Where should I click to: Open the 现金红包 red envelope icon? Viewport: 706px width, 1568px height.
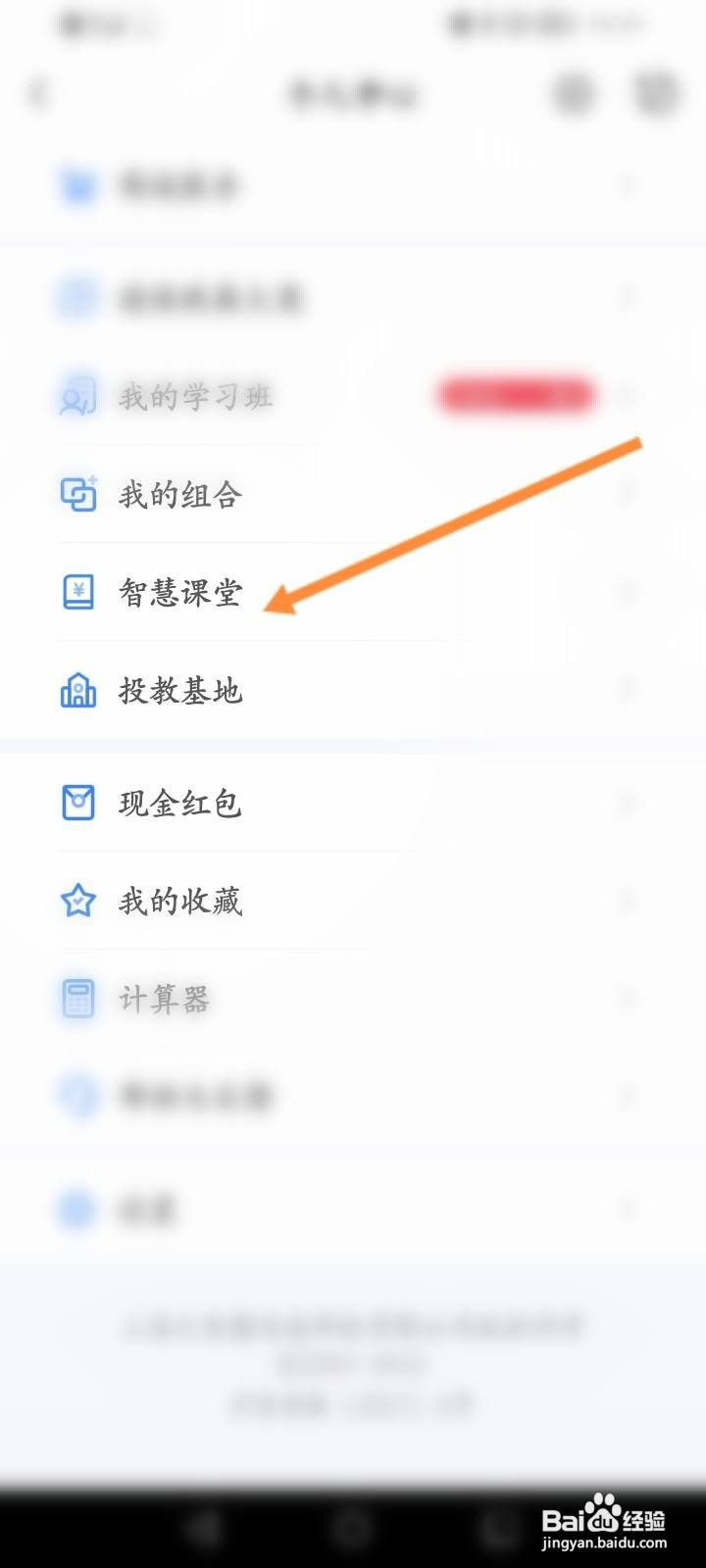pos(76,802)
